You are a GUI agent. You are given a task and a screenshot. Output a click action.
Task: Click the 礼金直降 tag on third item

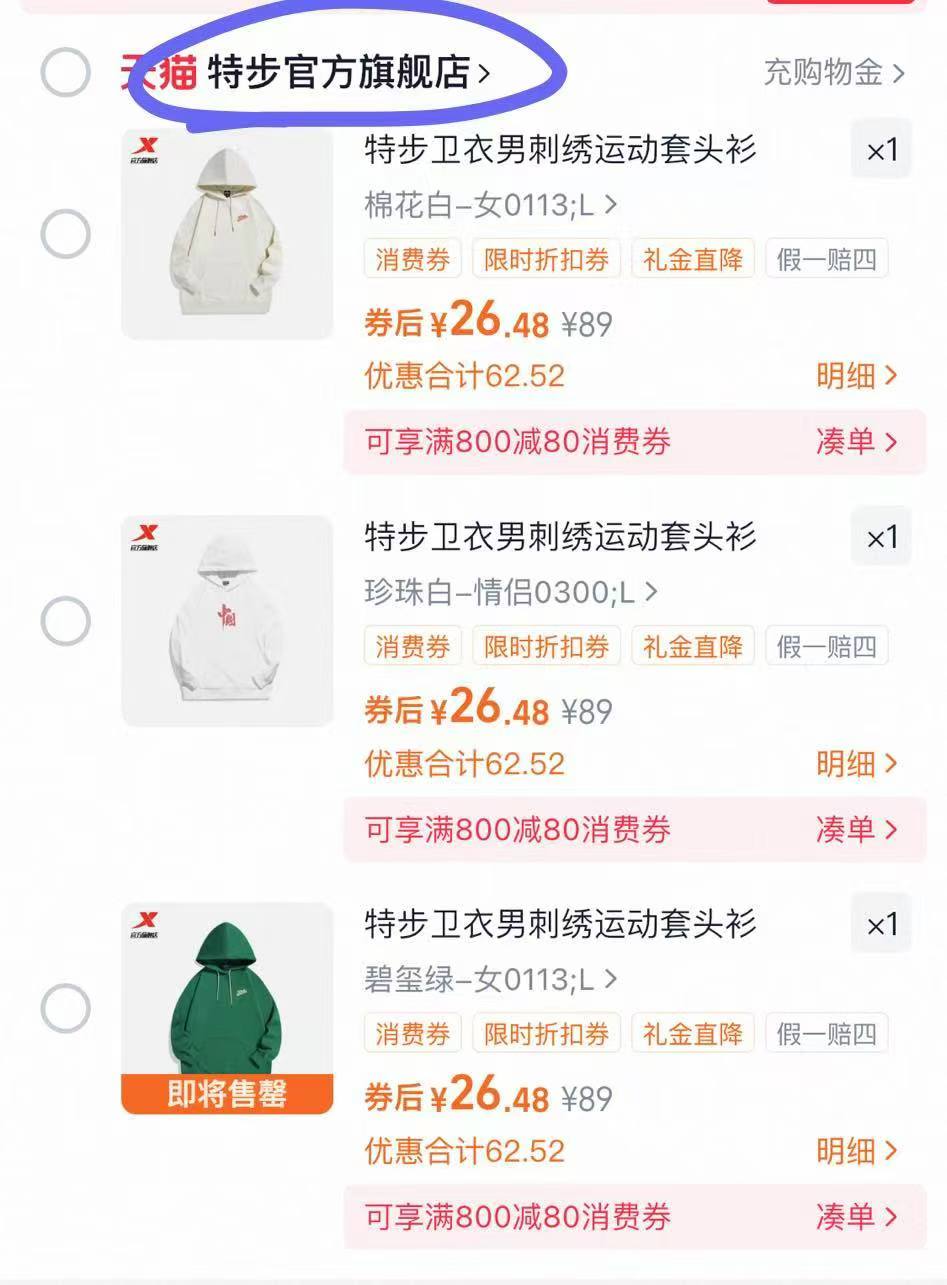pos(693,1033)
